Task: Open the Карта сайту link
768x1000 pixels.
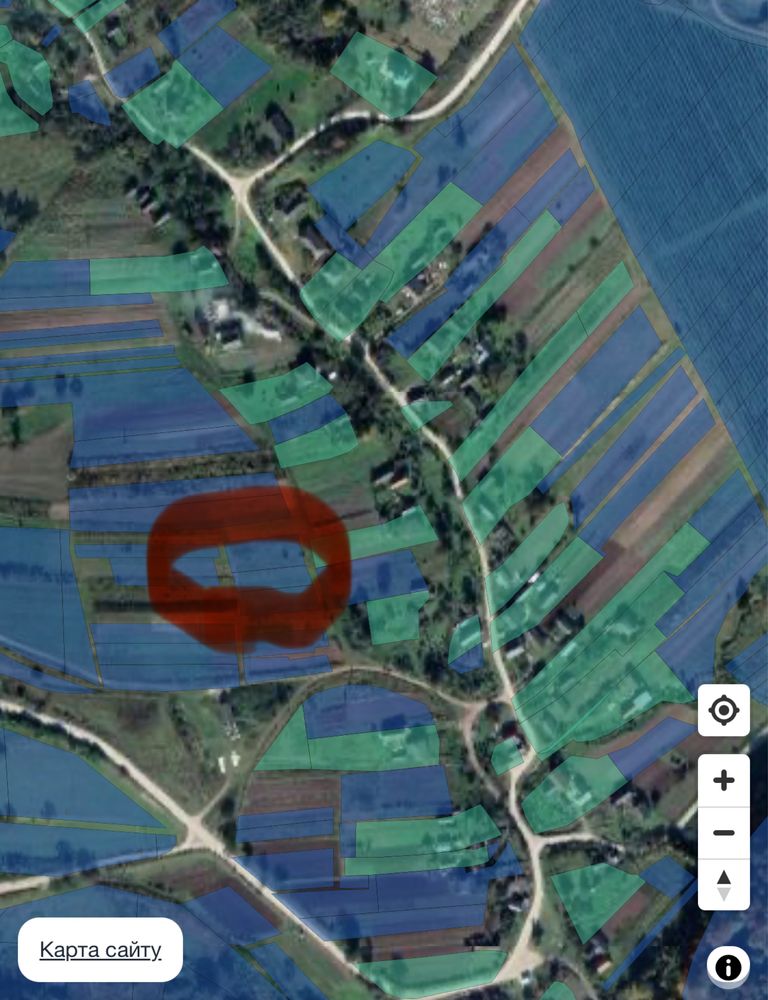Action: coord(100,949)
